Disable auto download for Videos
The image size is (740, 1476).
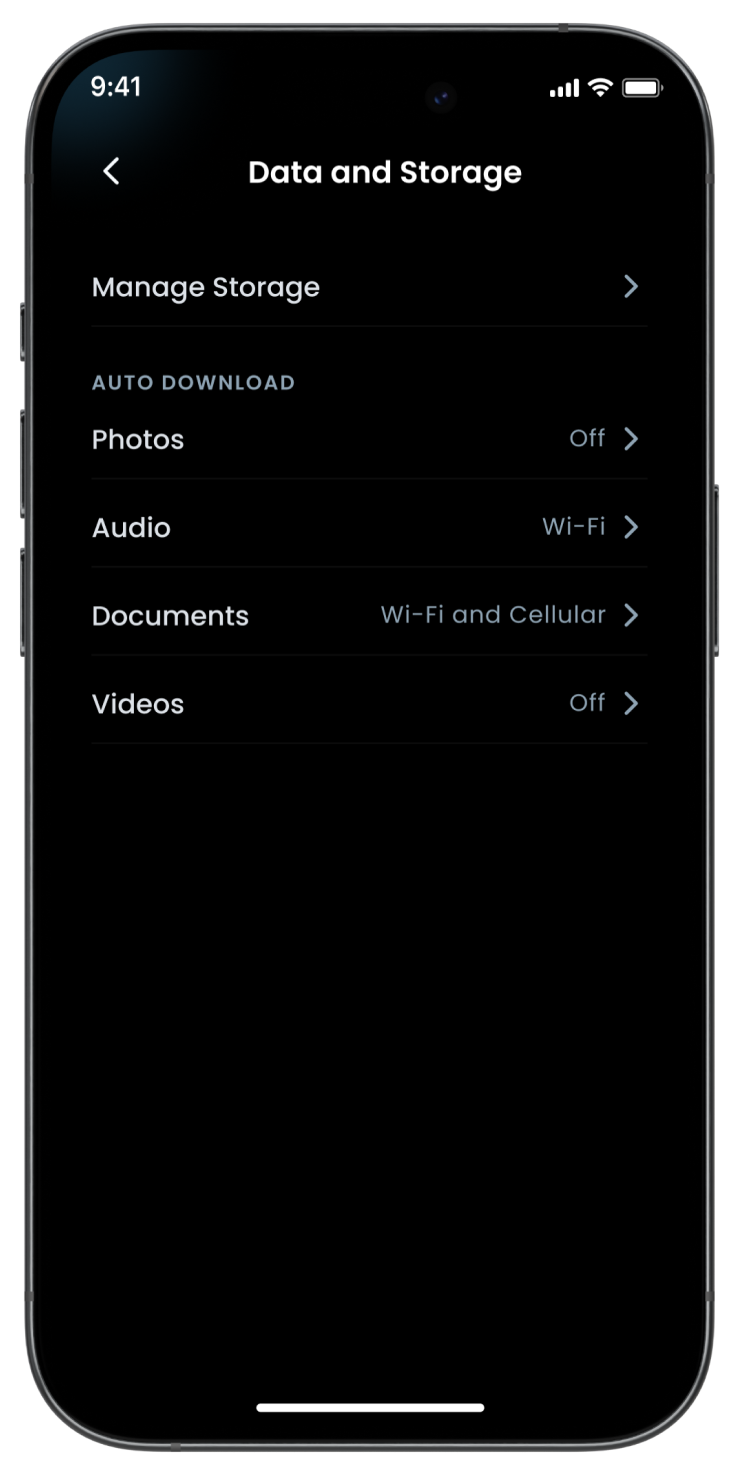click(370, 703)
